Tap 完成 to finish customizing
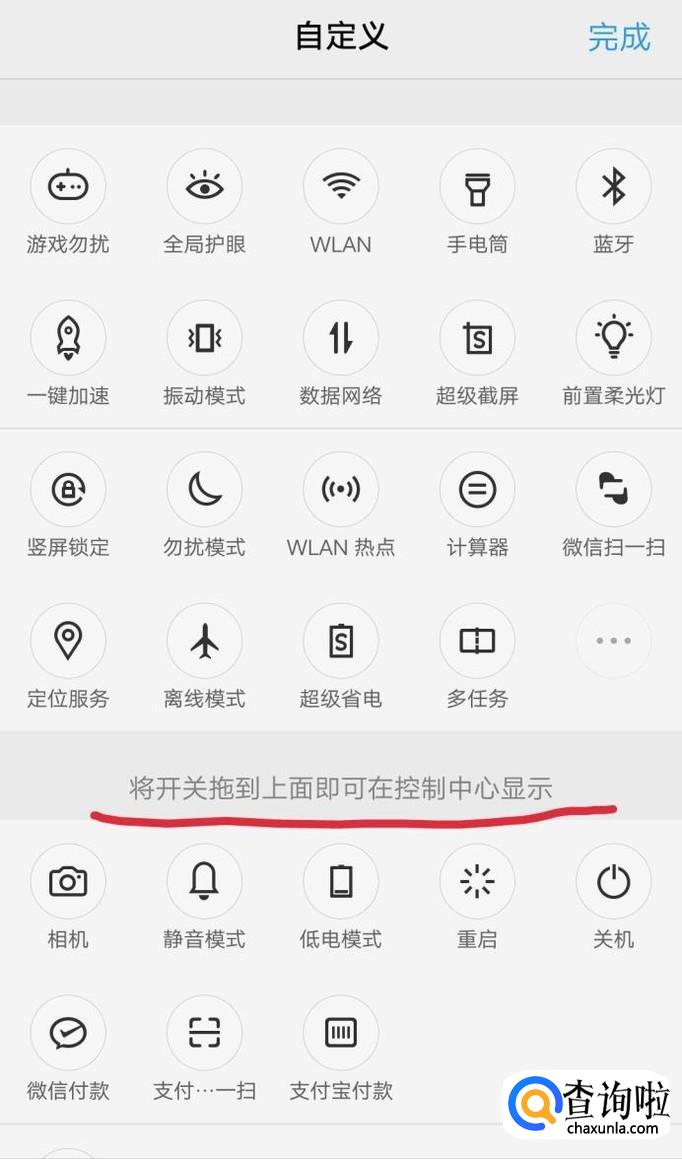The width and height of the screenshot is (682, 1159). (619, 38)
